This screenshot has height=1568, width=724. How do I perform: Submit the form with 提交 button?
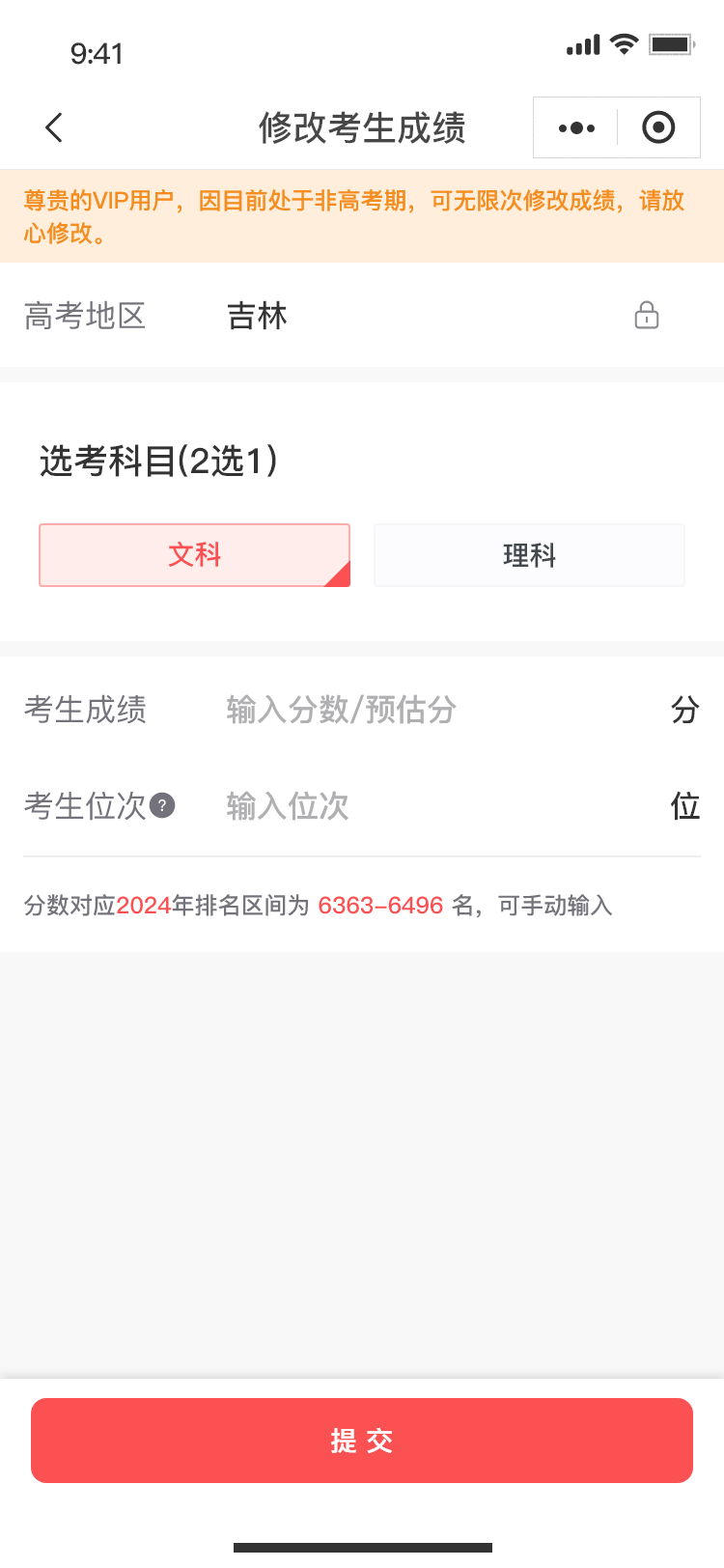tap(362, 1441)
